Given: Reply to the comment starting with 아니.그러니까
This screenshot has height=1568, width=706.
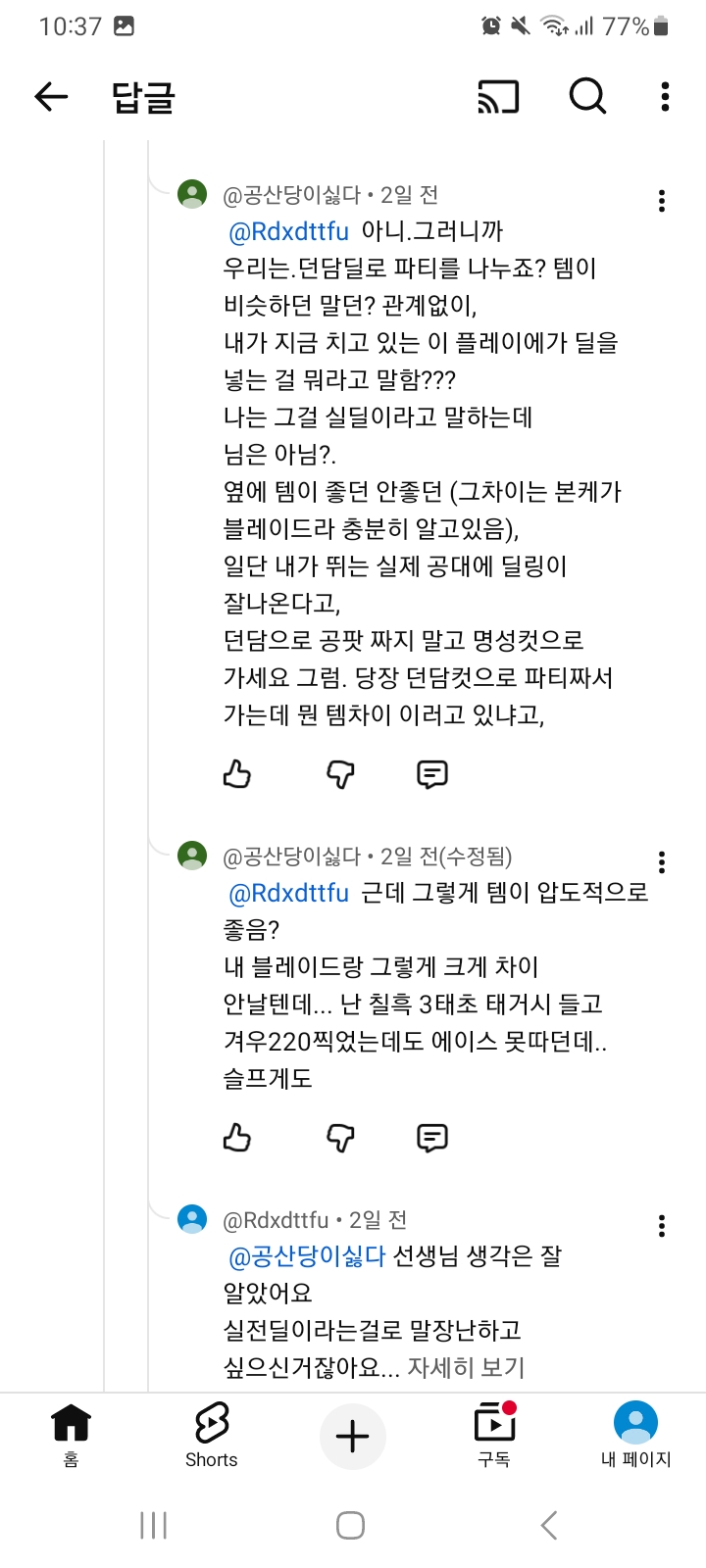Looking at the screenshot, I should (x=432, y=774).
